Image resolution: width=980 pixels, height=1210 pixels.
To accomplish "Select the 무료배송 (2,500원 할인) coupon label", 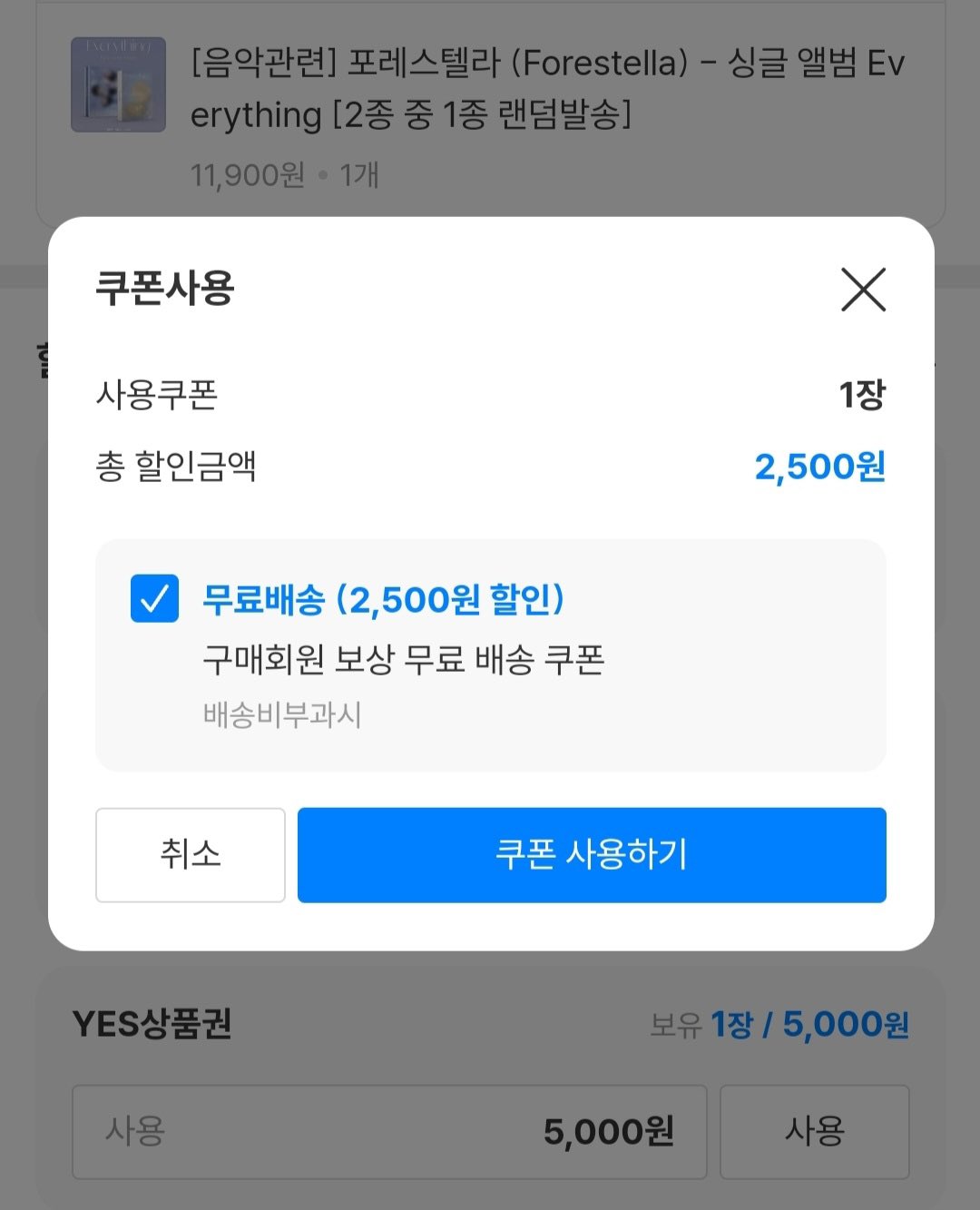I will tap(384, 597).
